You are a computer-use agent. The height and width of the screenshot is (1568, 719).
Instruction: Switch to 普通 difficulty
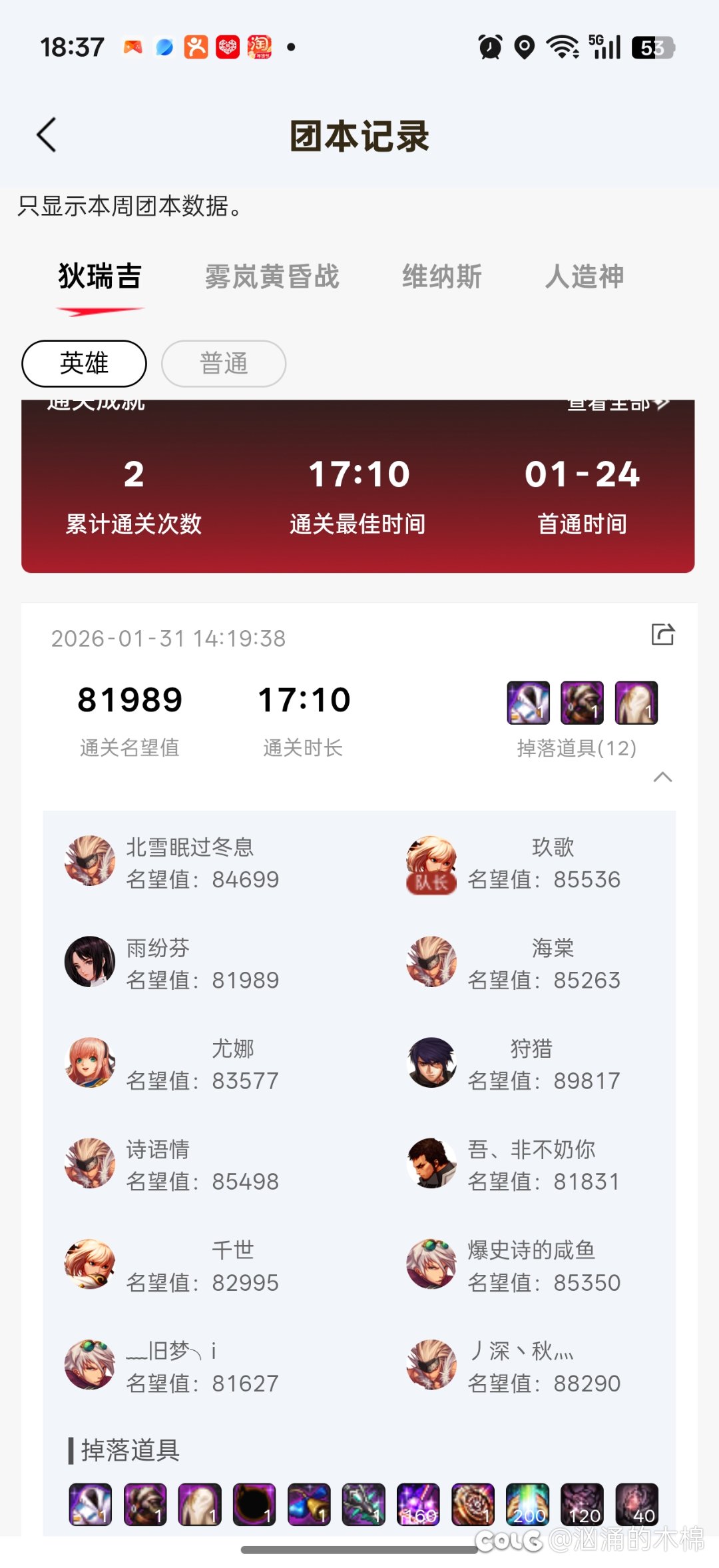pyautogui.click(x=223, y=363)
